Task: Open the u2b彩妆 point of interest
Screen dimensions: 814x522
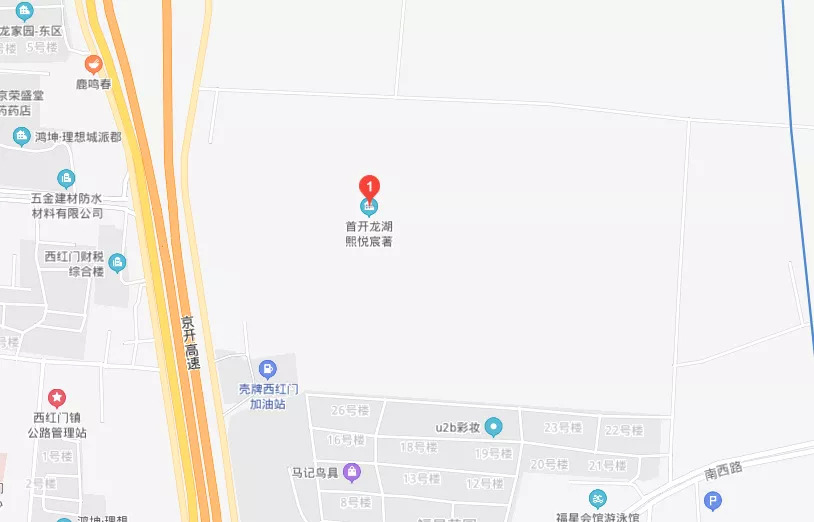Action: click(493, 427)
